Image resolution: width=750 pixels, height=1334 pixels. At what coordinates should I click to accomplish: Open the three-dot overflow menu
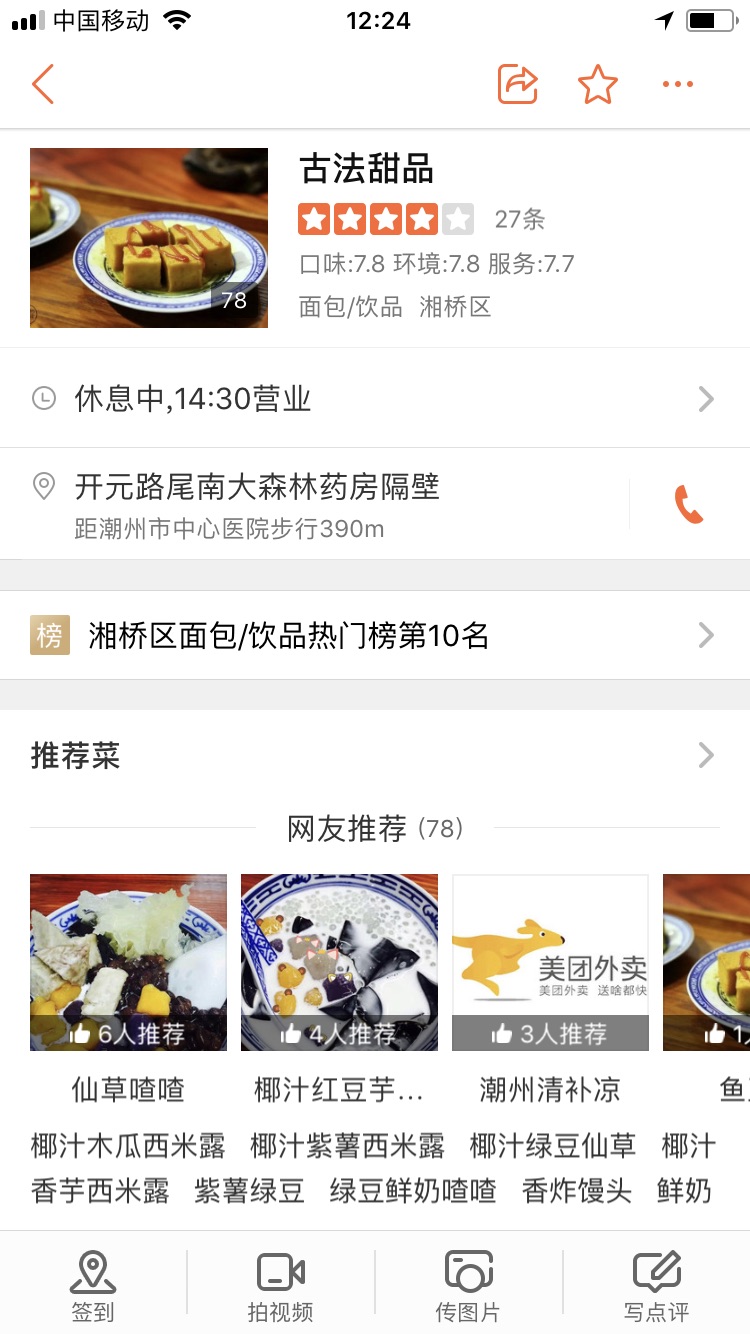click(x=678, y=85)
